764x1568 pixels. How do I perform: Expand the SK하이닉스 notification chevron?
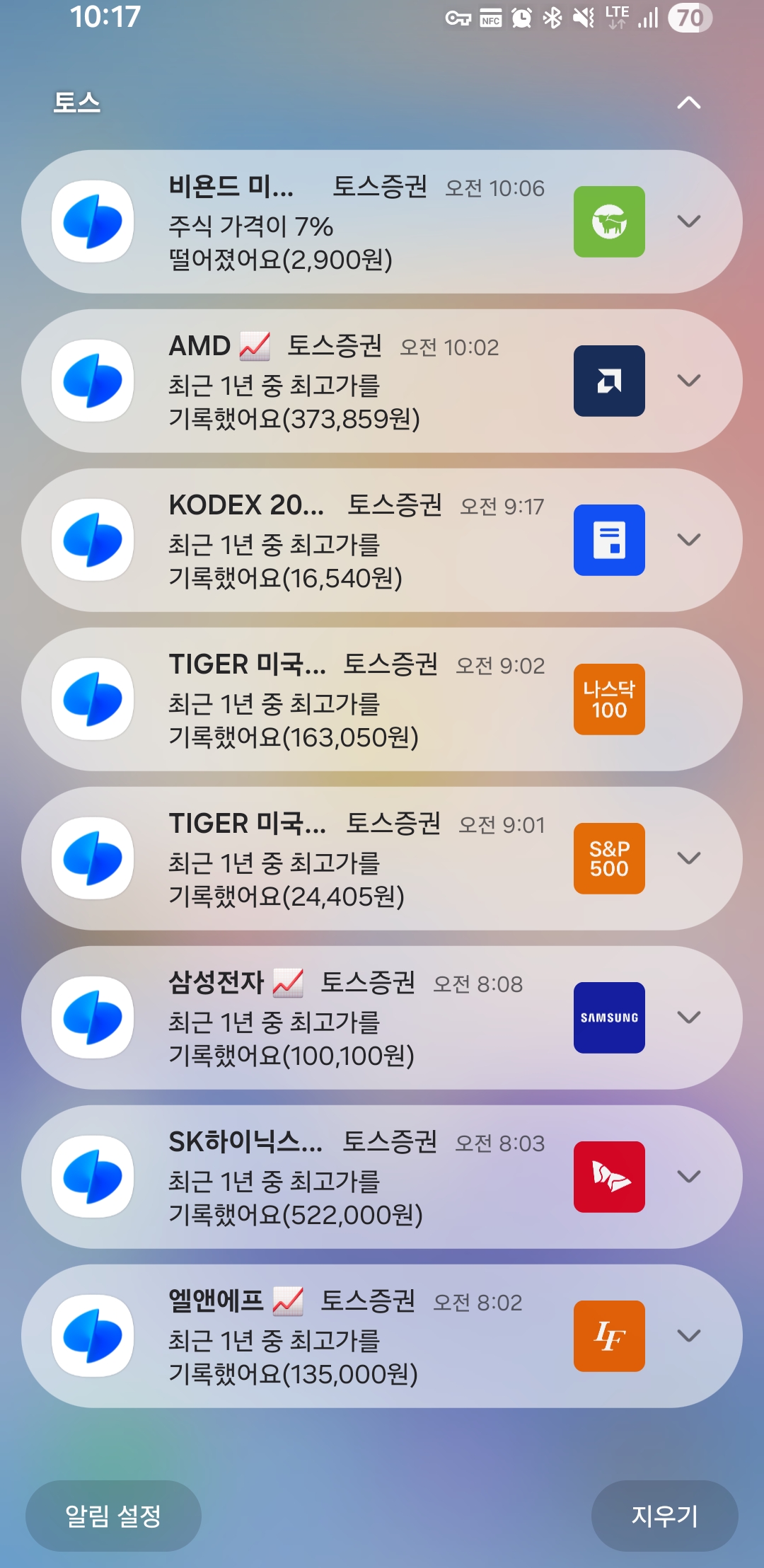pyautogui.click(x=688, y=1177)
